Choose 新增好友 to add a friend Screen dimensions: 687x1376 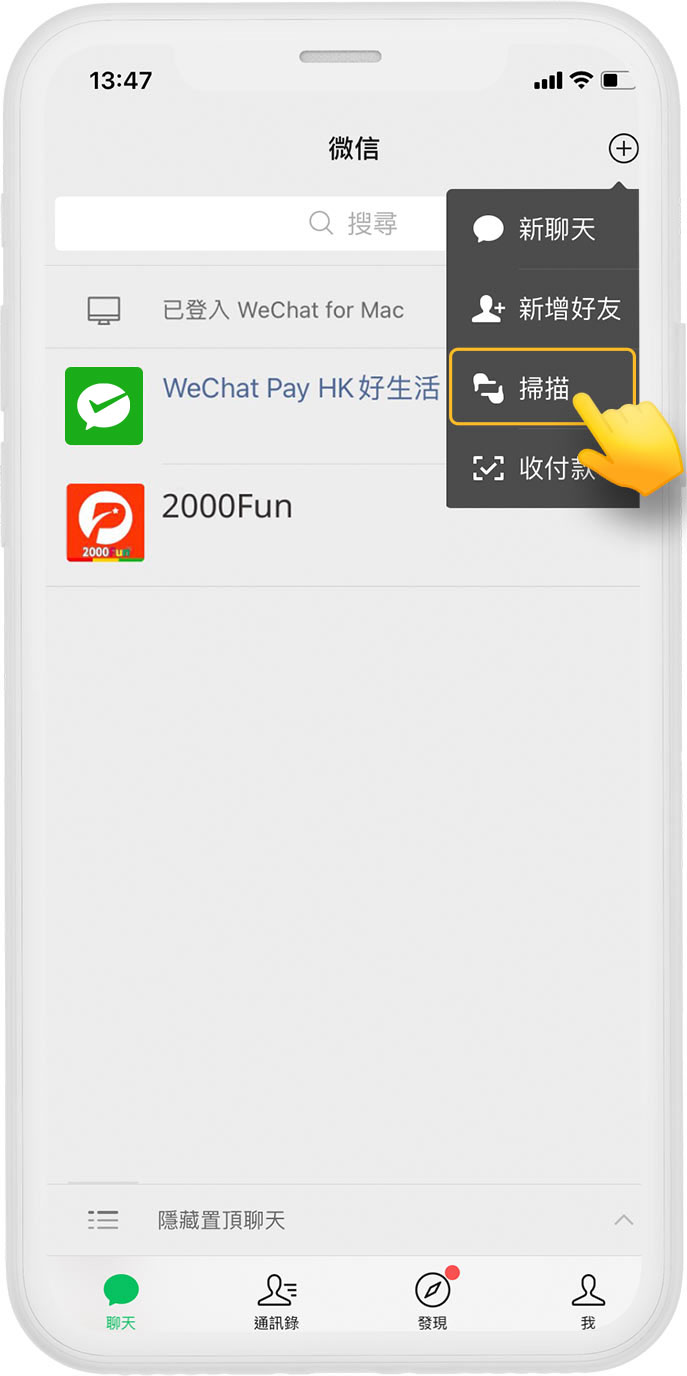click(542, 309)
